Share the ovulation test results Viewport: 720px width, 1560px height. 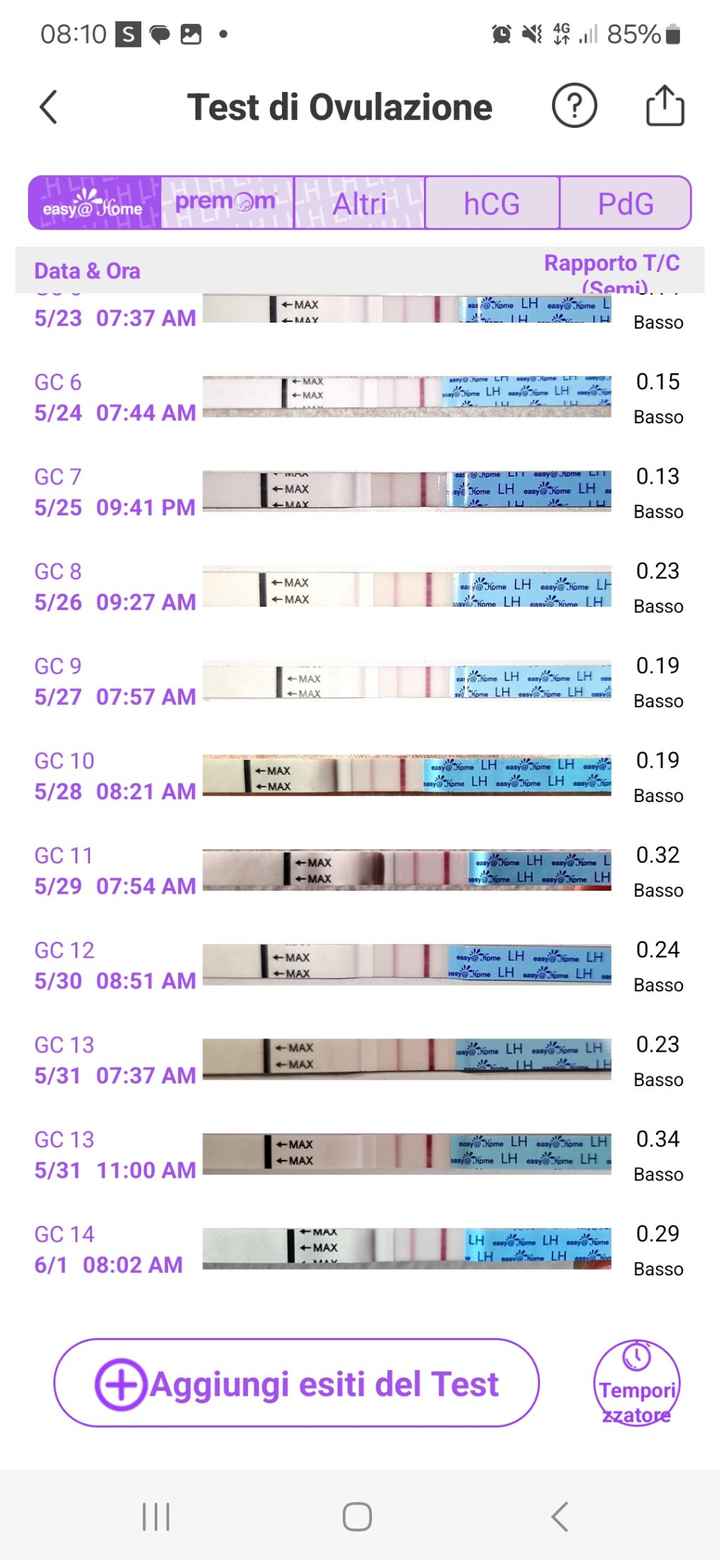click(665, 106)
